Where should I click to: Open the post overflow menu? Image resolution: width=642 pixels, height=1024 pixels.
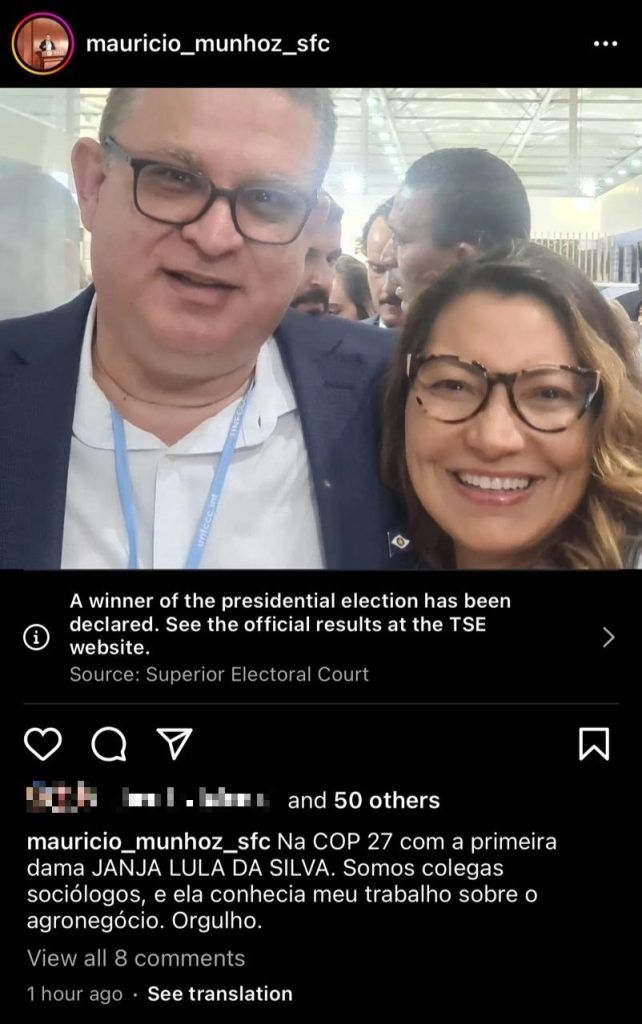click(605, 45)
